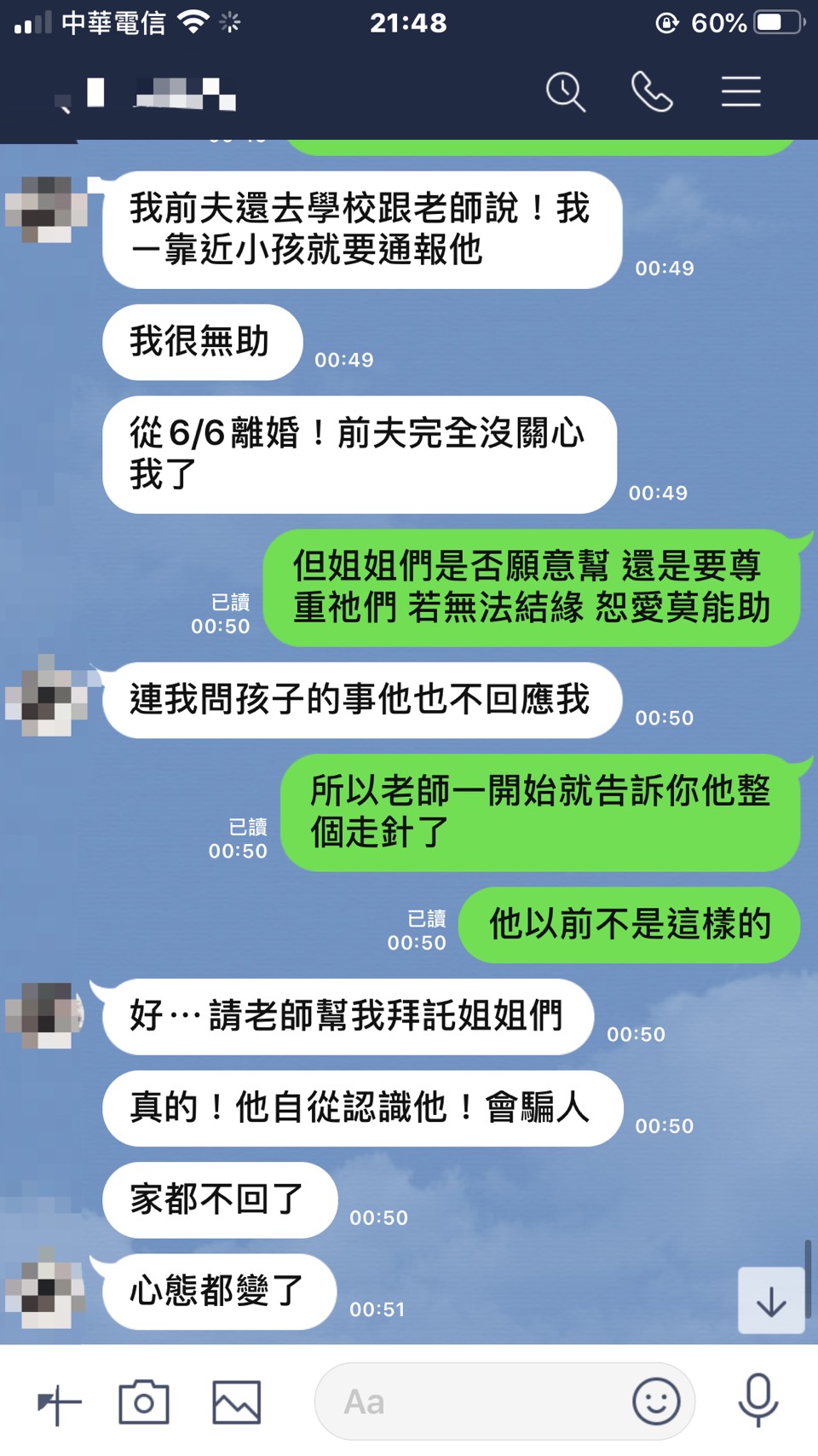The image size is (818, 1456).
Task: Pick a photo from gallery
Action: 236,1402
